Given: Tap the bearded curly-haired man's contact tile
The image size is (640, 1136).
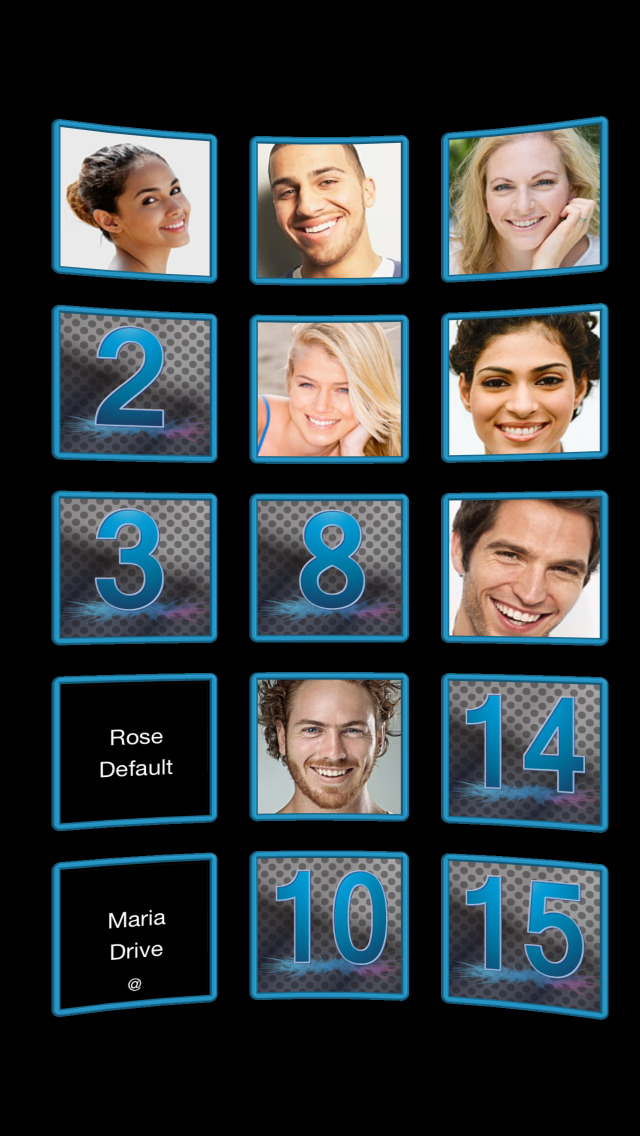Looking at the screenshot, I should [329, 746].
